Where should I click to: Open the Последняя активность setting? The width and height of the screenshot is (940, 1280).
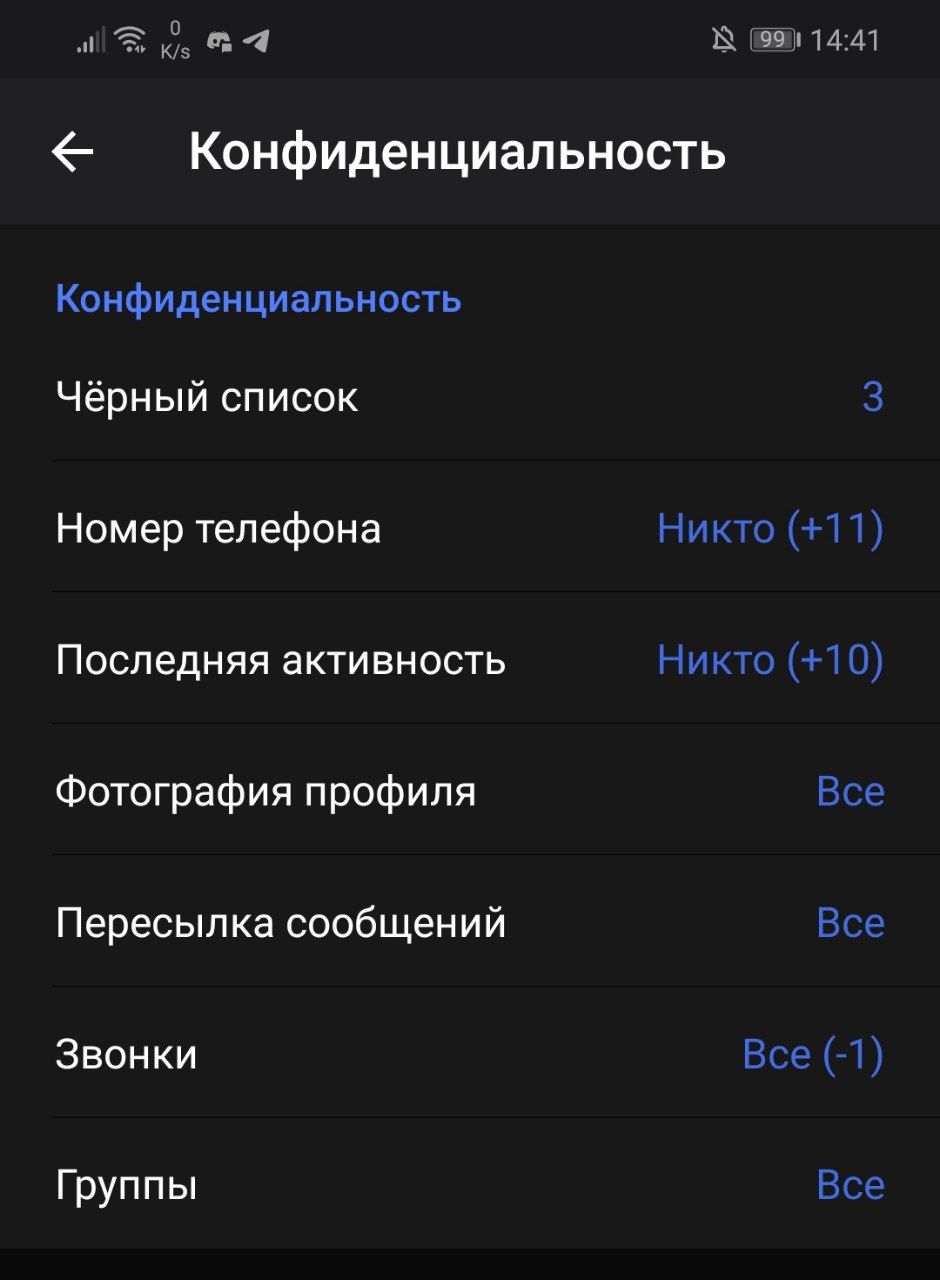468,660
